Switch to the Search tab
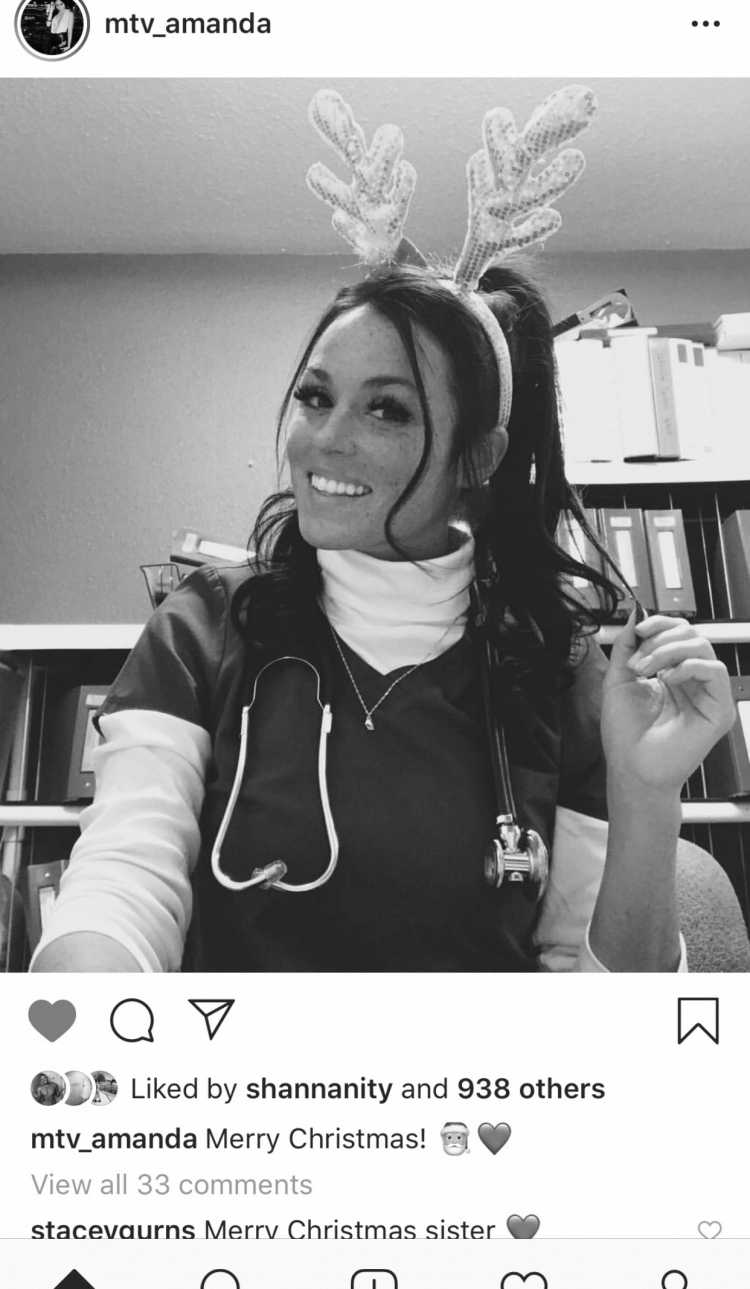The image size is (750, 1289). (220, 1278)
